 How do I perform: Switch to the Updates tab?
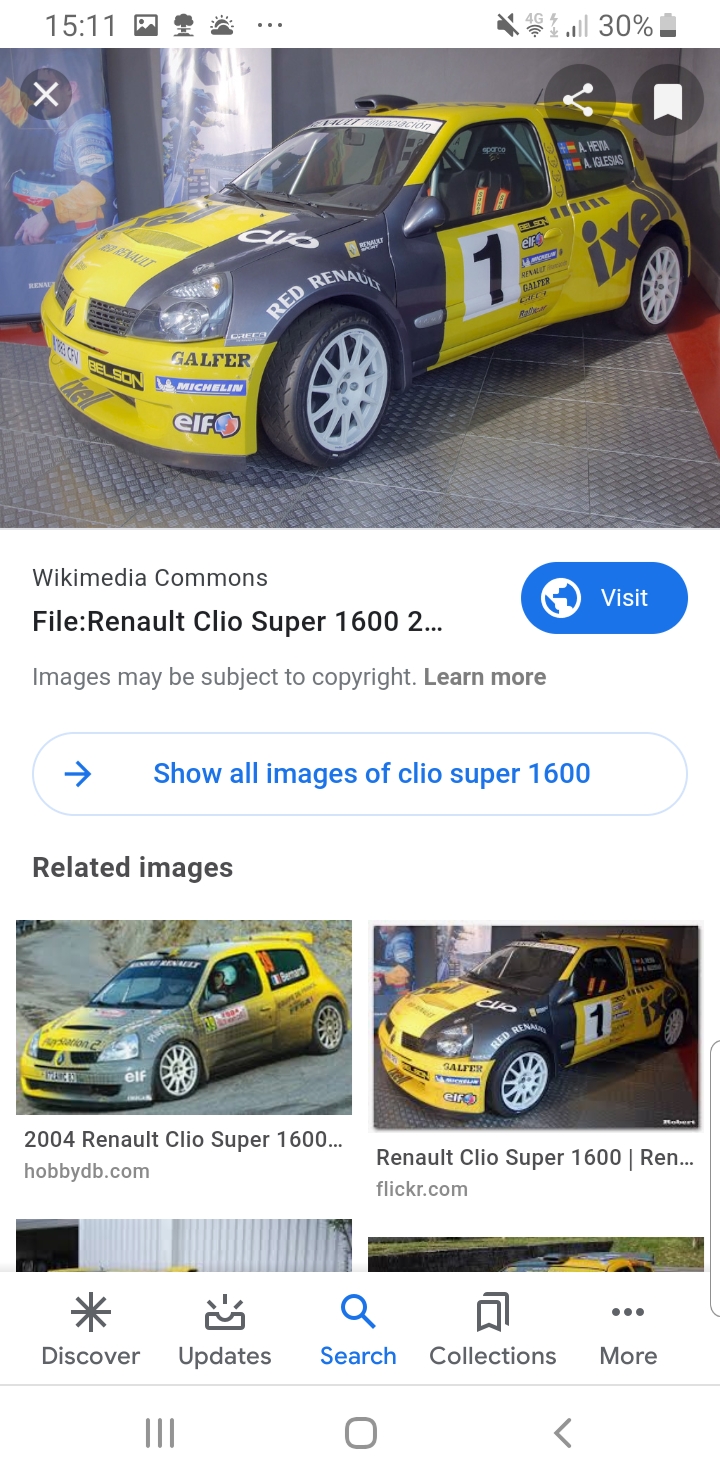coord(224,1330)
